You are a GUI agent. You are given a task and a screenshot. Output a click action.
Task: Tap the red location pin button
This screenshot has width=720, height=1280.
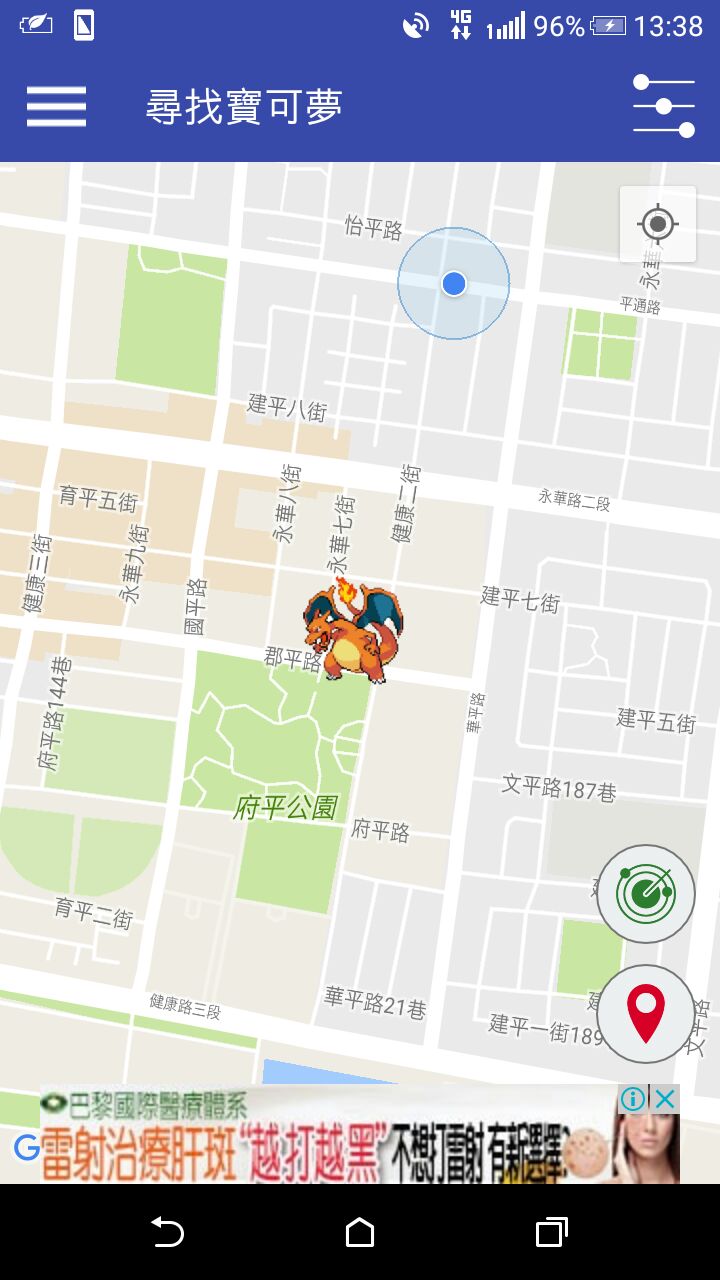coord(646,1014)
